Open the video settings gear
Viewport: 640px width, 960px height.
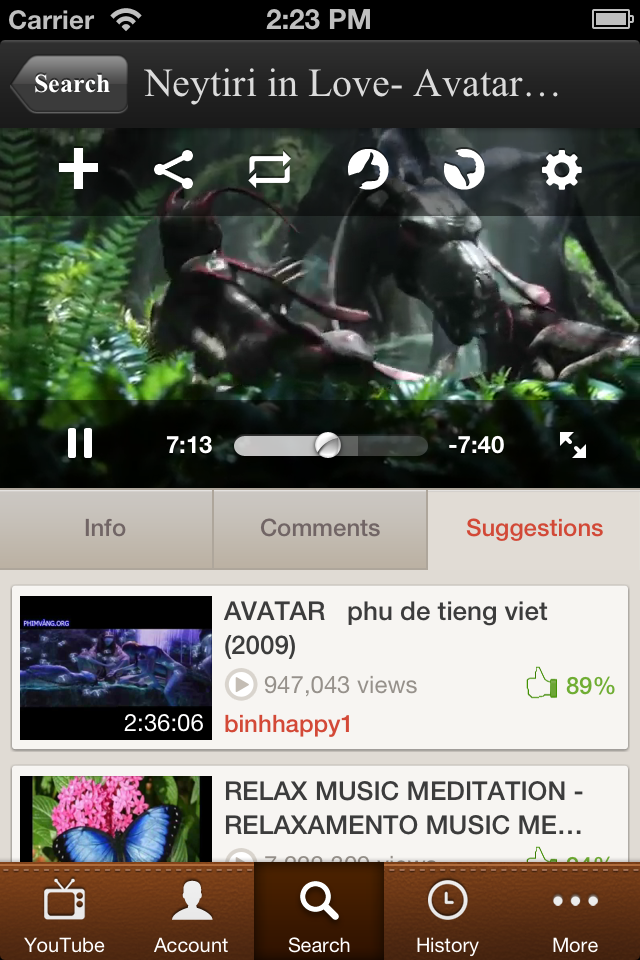pos(561,170)
